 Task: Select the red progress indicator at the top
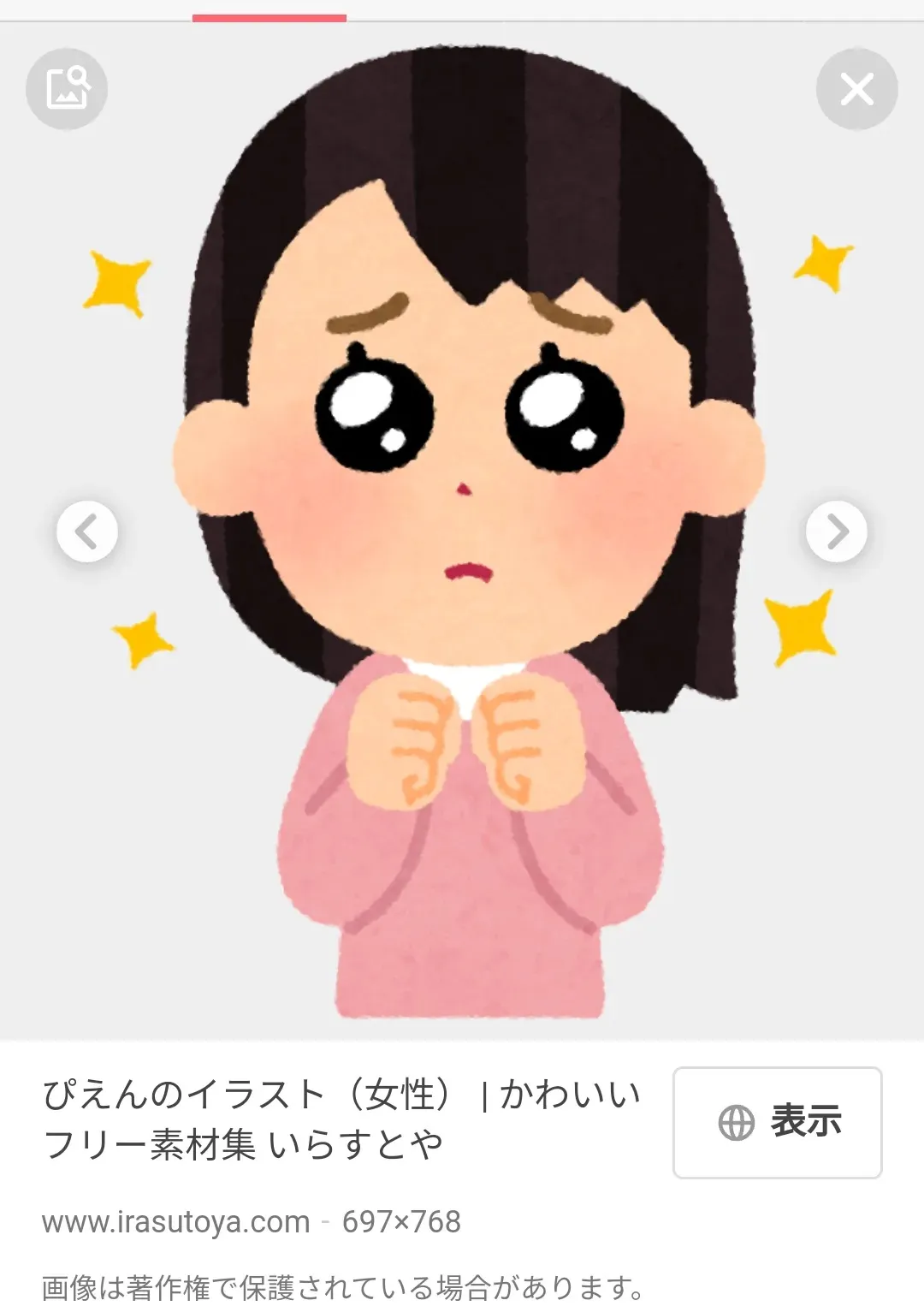pos(269,14)
